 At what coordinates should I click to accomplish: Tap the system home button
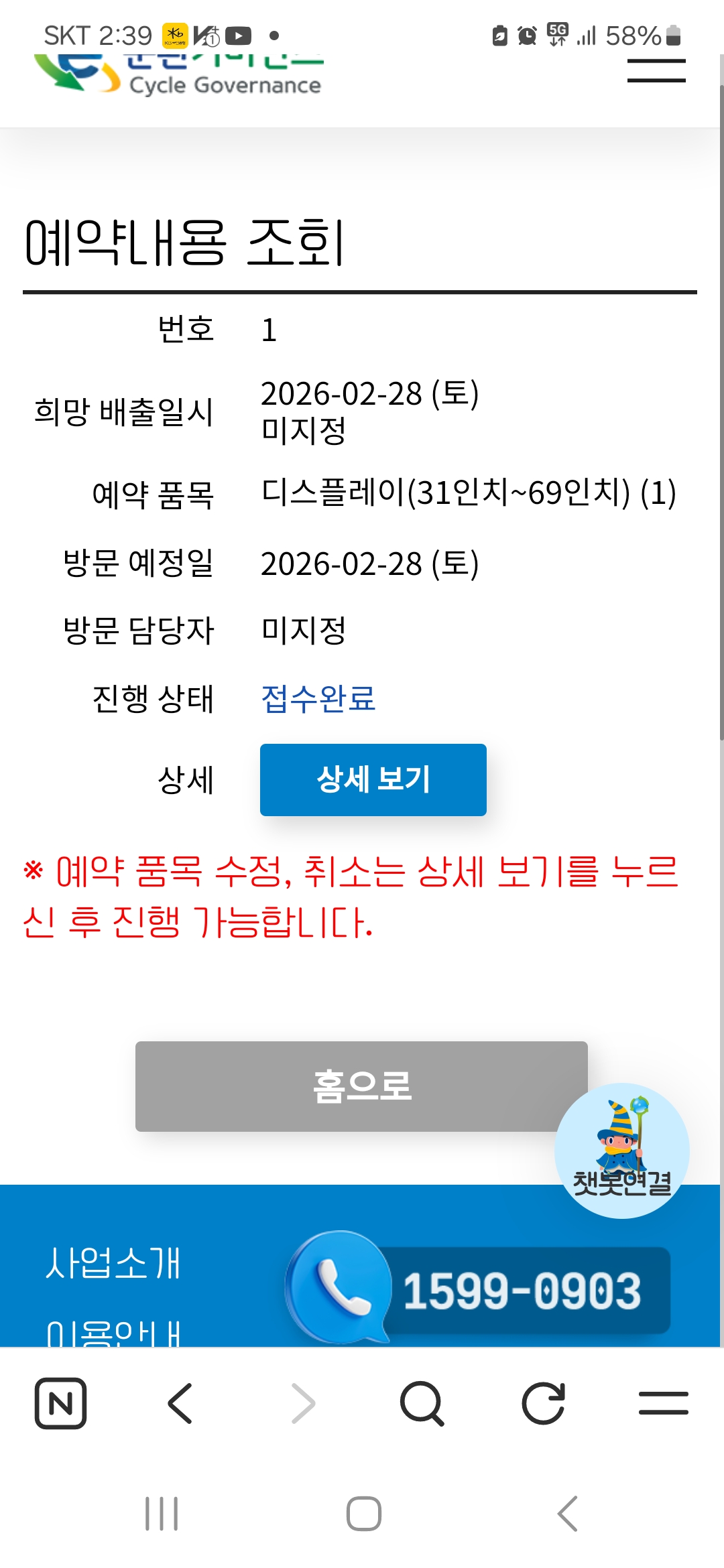point(364,1514)
